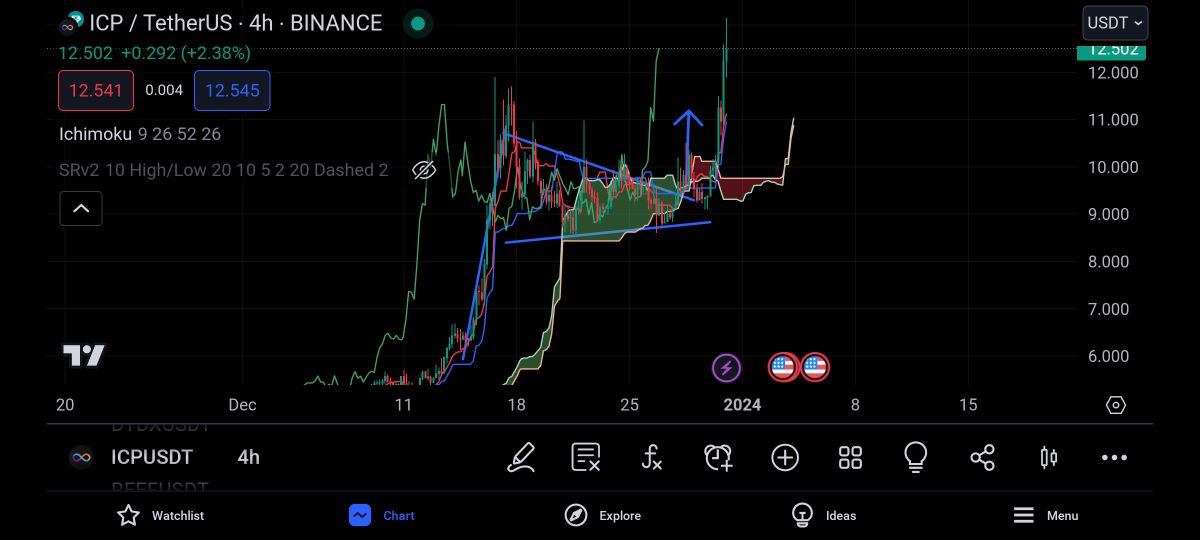Open the USDT currency dropdown
Screen dimensions: 1200x540
[x=1114, y=23]
